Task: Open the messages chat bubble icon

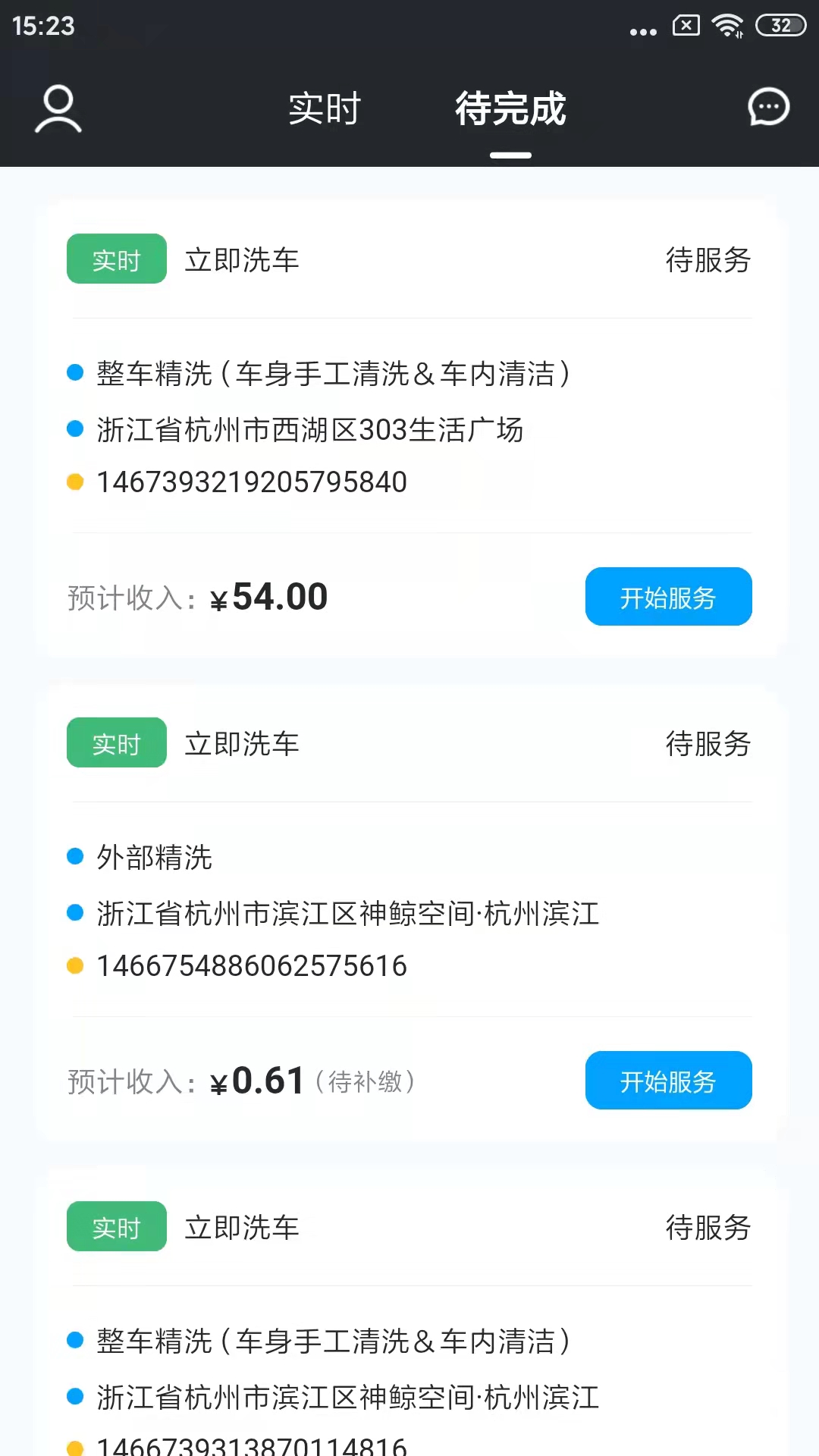Action: click(768, 107)
